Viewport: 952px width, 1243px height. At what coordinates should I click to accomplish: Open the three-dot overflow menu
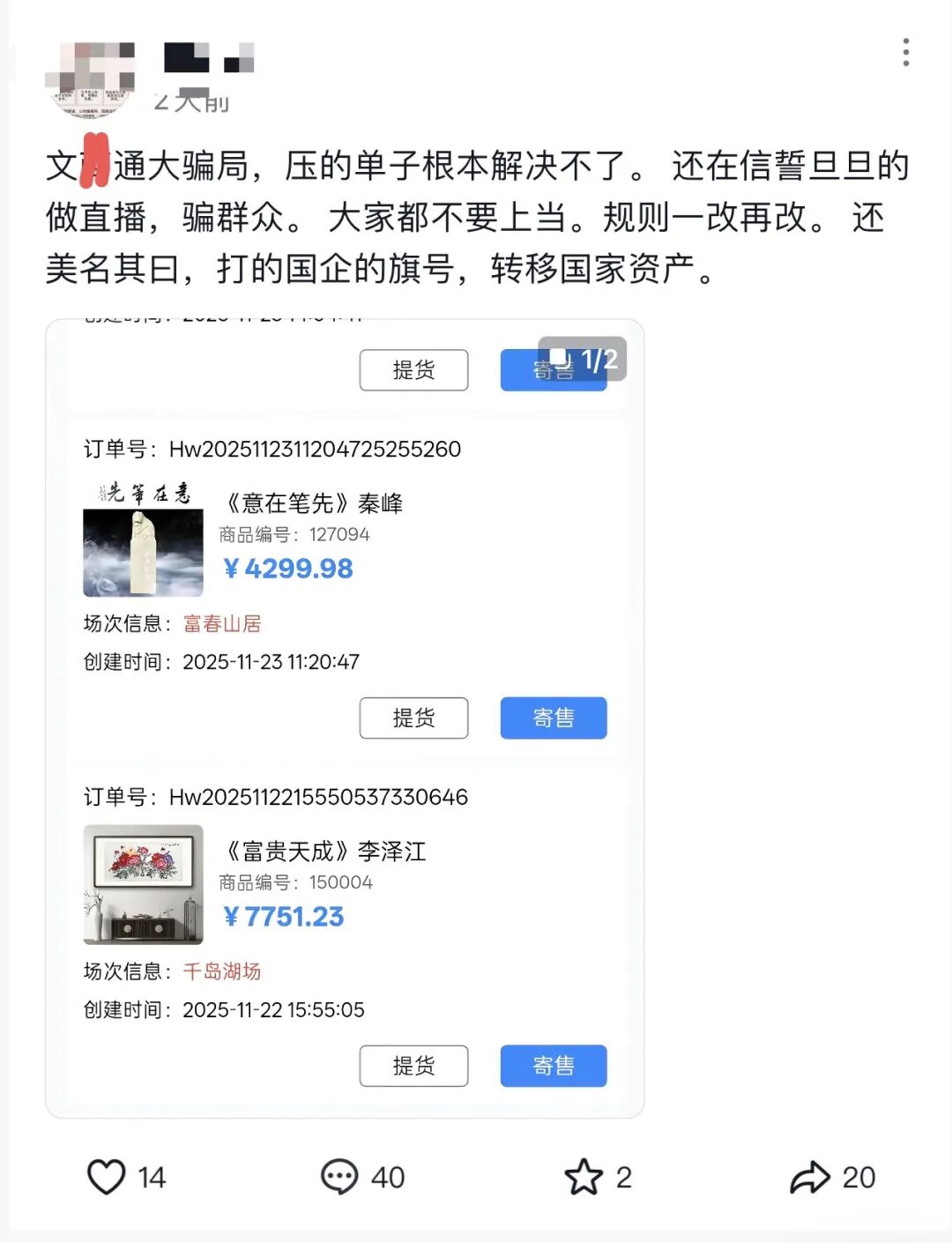906,53
